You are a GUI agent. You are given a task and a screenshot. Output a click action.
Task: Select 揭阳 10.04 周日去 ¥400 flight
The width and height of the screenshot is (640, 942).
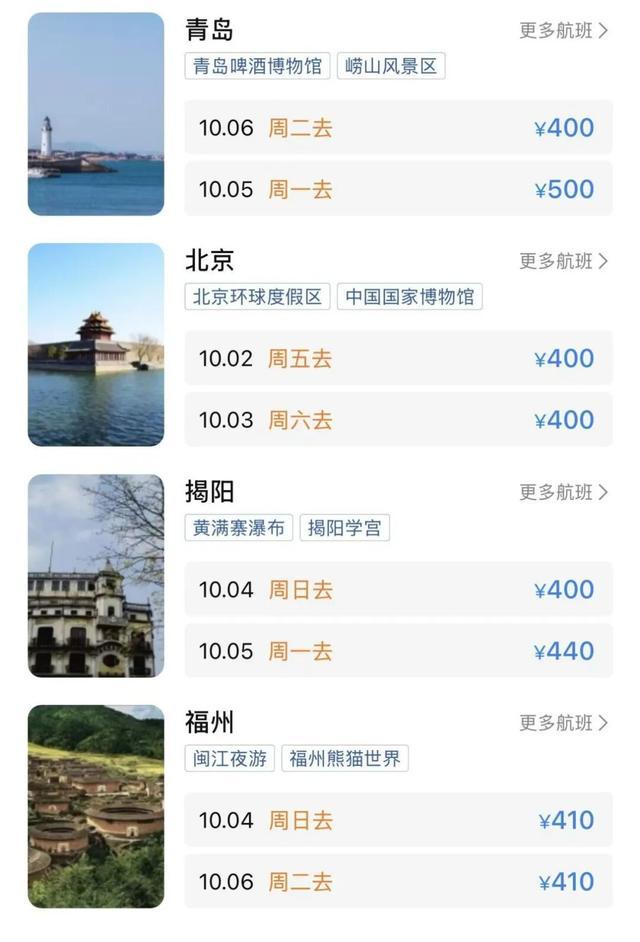point(398,589)
